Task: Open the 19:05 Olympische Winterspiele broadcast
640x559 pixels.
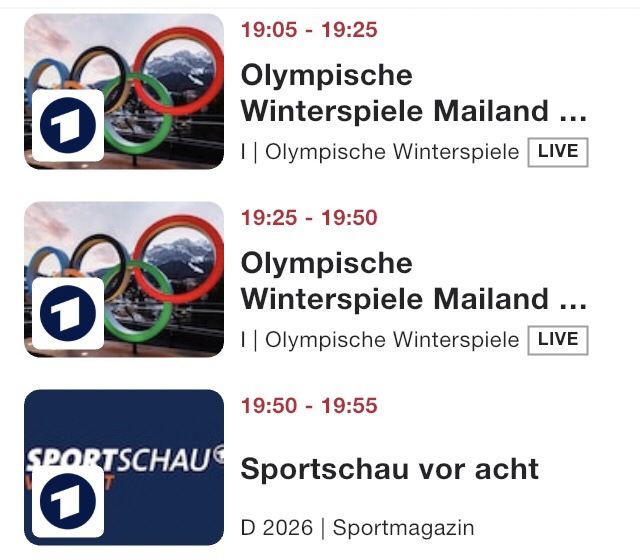Action: click(x=412, y=93)
